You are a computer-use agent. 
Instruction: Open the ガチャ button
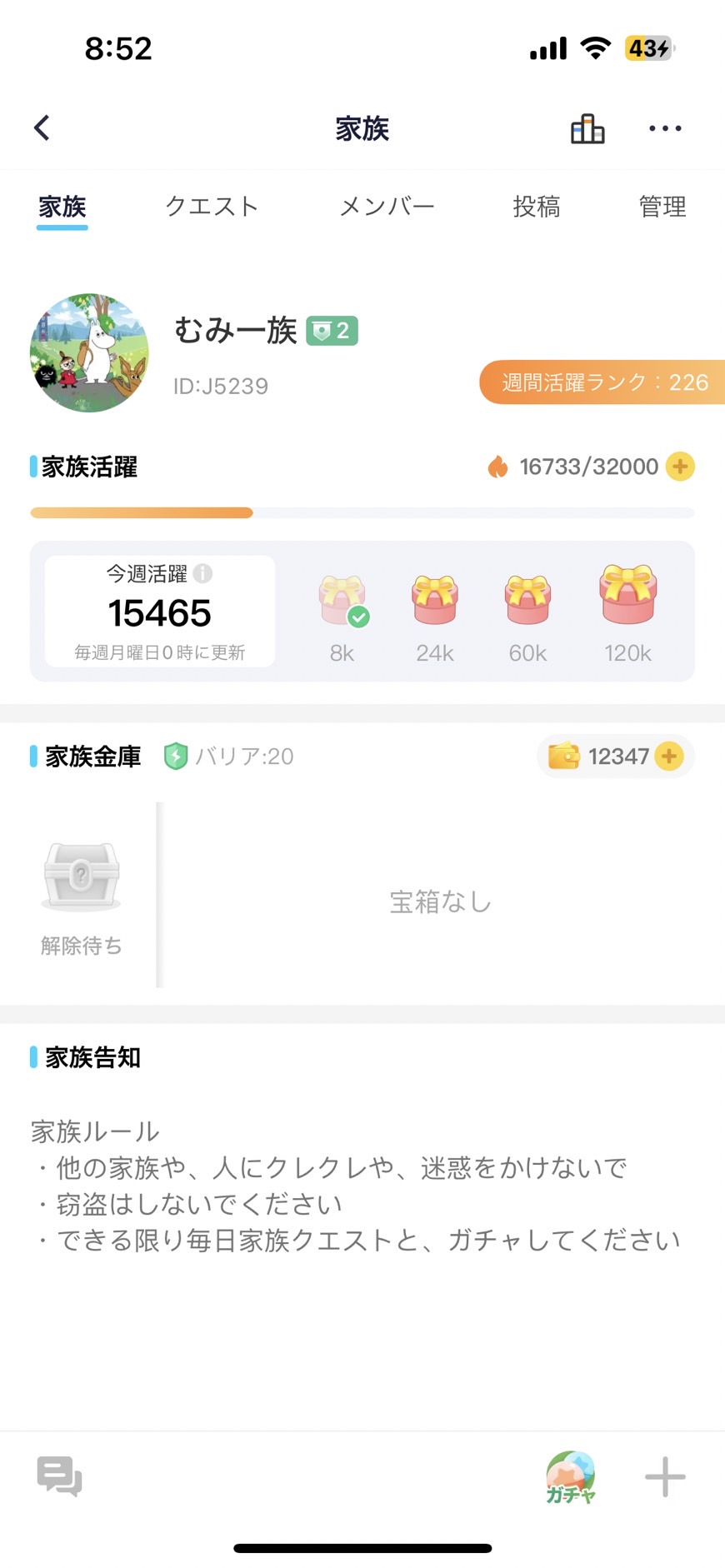tap(571, 1476)
